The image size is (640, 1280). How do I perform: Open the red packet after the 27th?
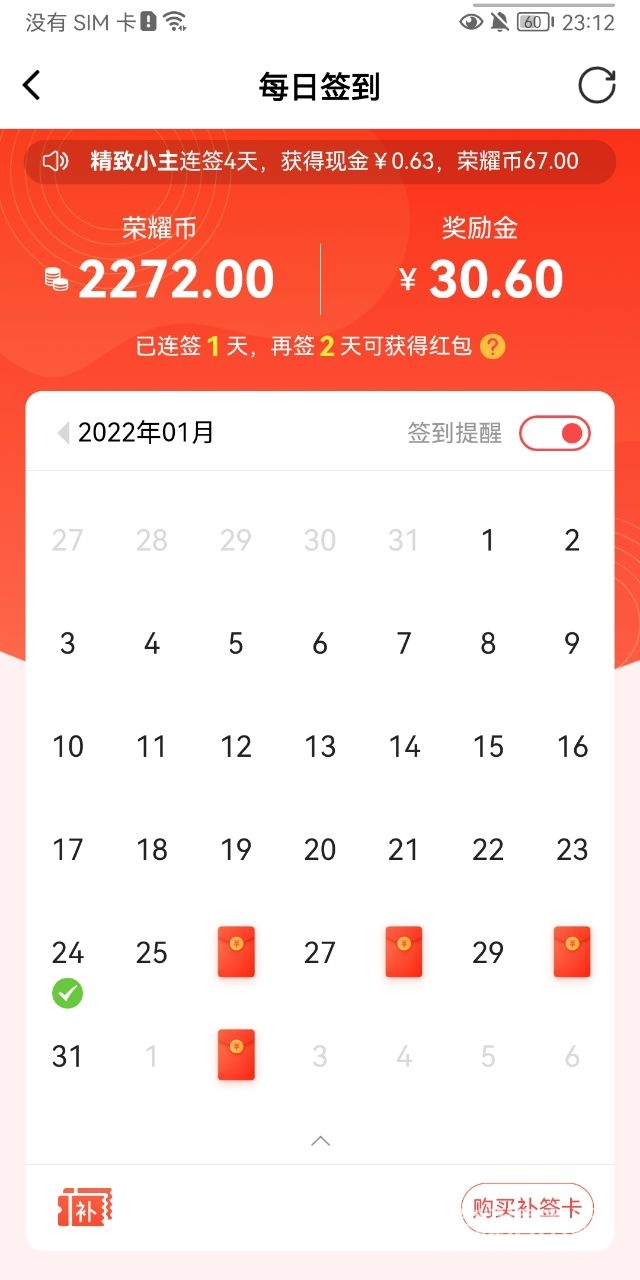(x=404, y=952)
